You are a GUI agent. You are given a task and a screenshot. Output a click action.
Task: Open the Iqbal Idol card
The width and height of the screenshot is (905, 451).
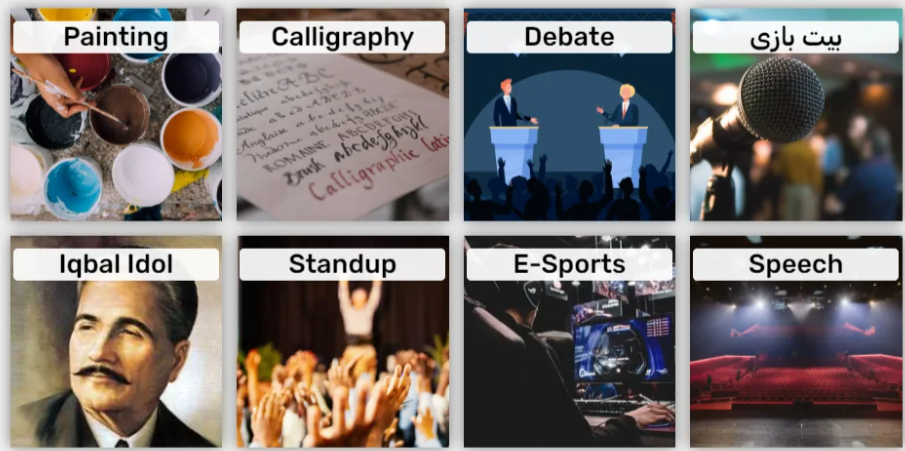click(x=115, y=342)
